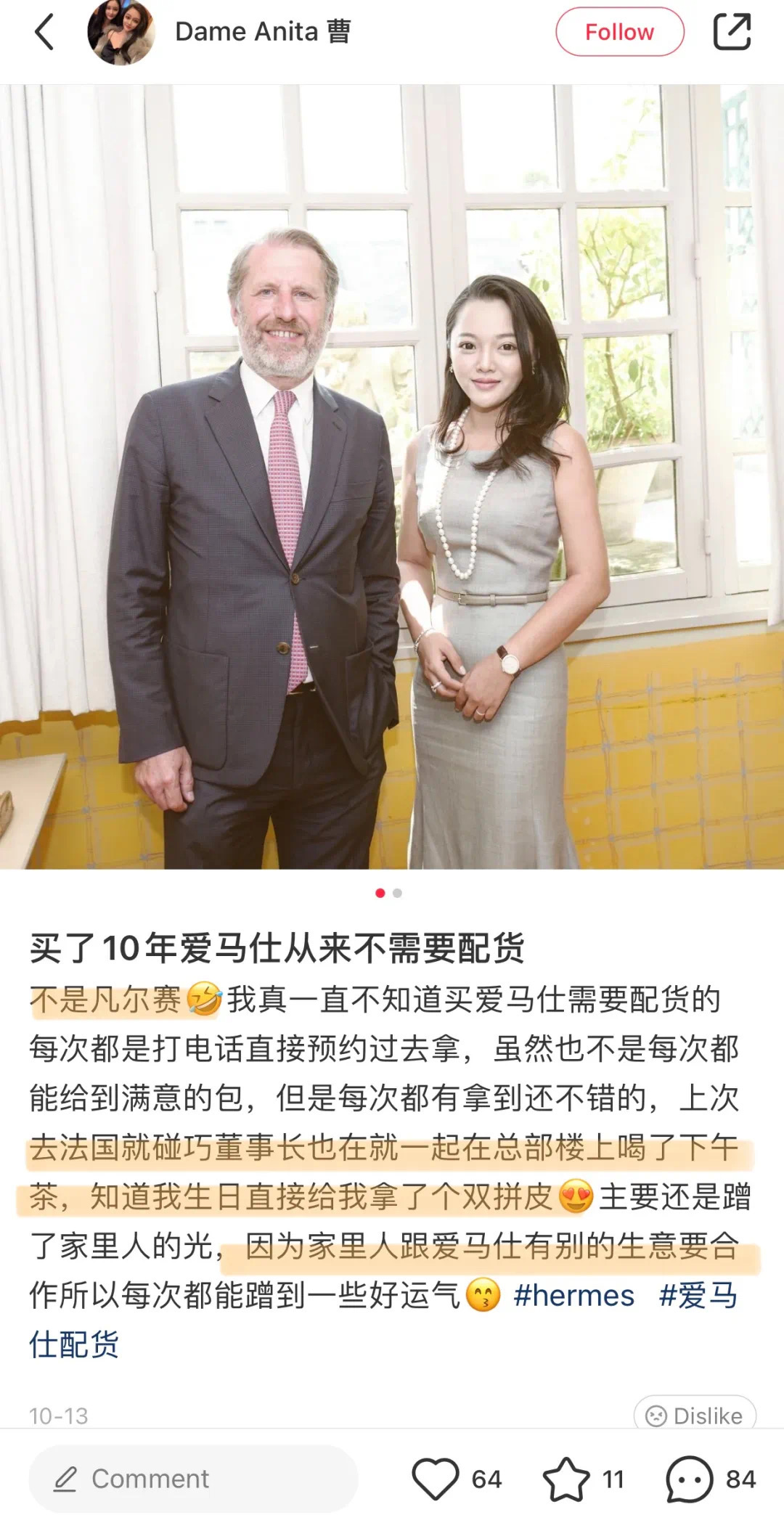This screenshot has height=1515, width=784.
Task: Like this post with the heart
Action: pos(436,1478)
